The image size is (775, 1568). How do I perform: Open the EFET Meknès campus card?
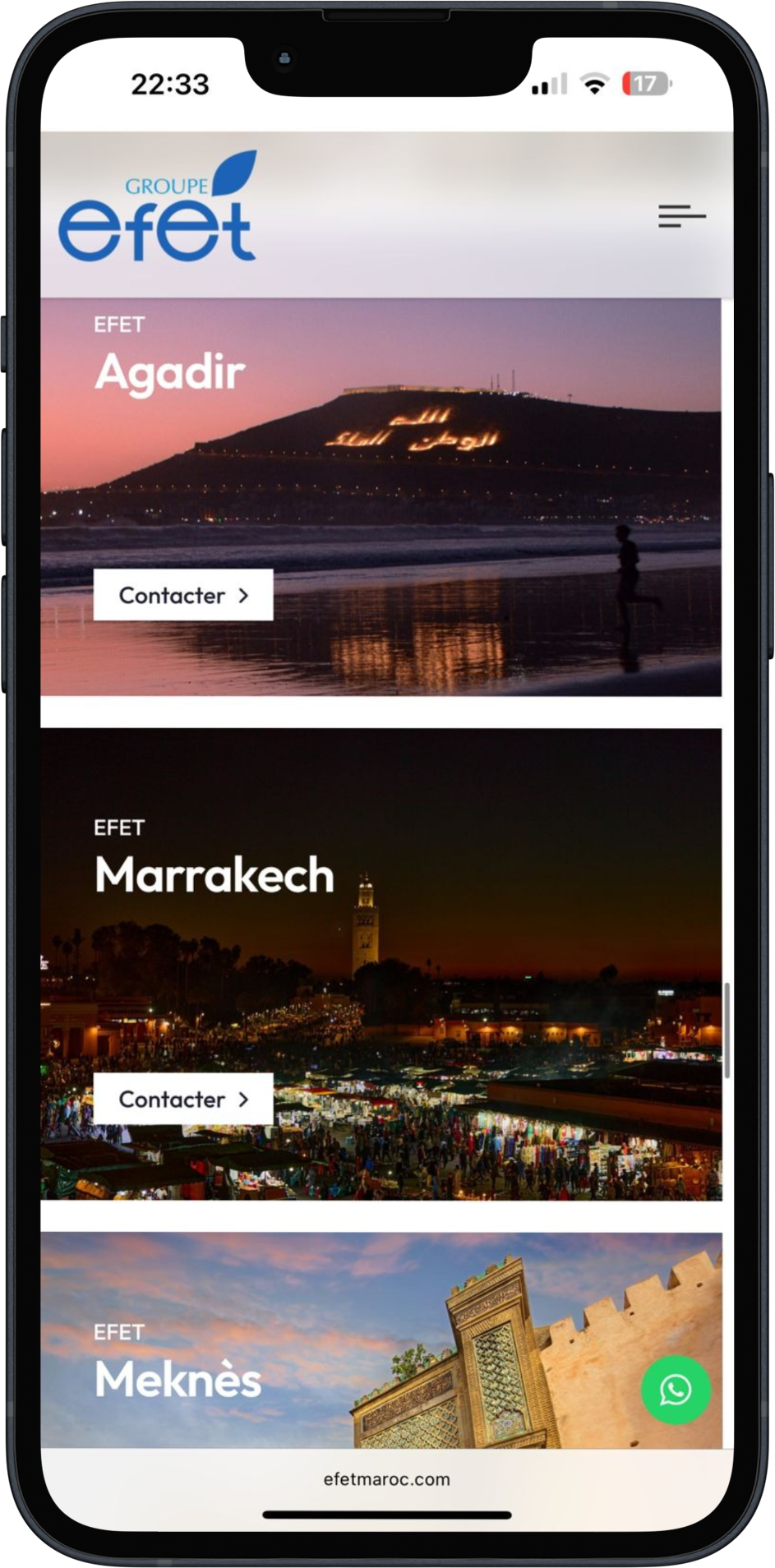coord(178,1379)
